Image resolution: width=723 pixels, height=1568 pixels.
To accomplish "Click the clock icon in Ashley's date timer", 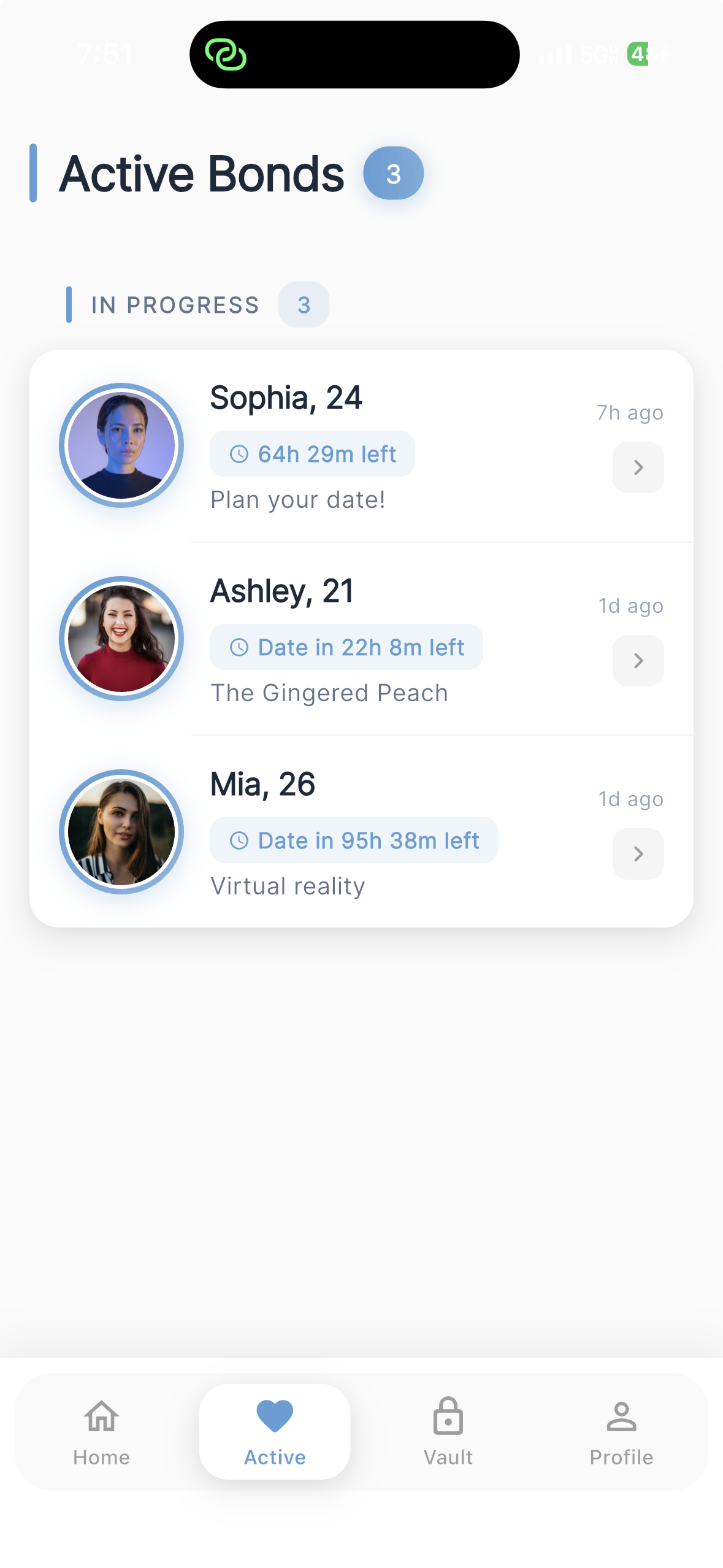I will (x=239, y=647).
